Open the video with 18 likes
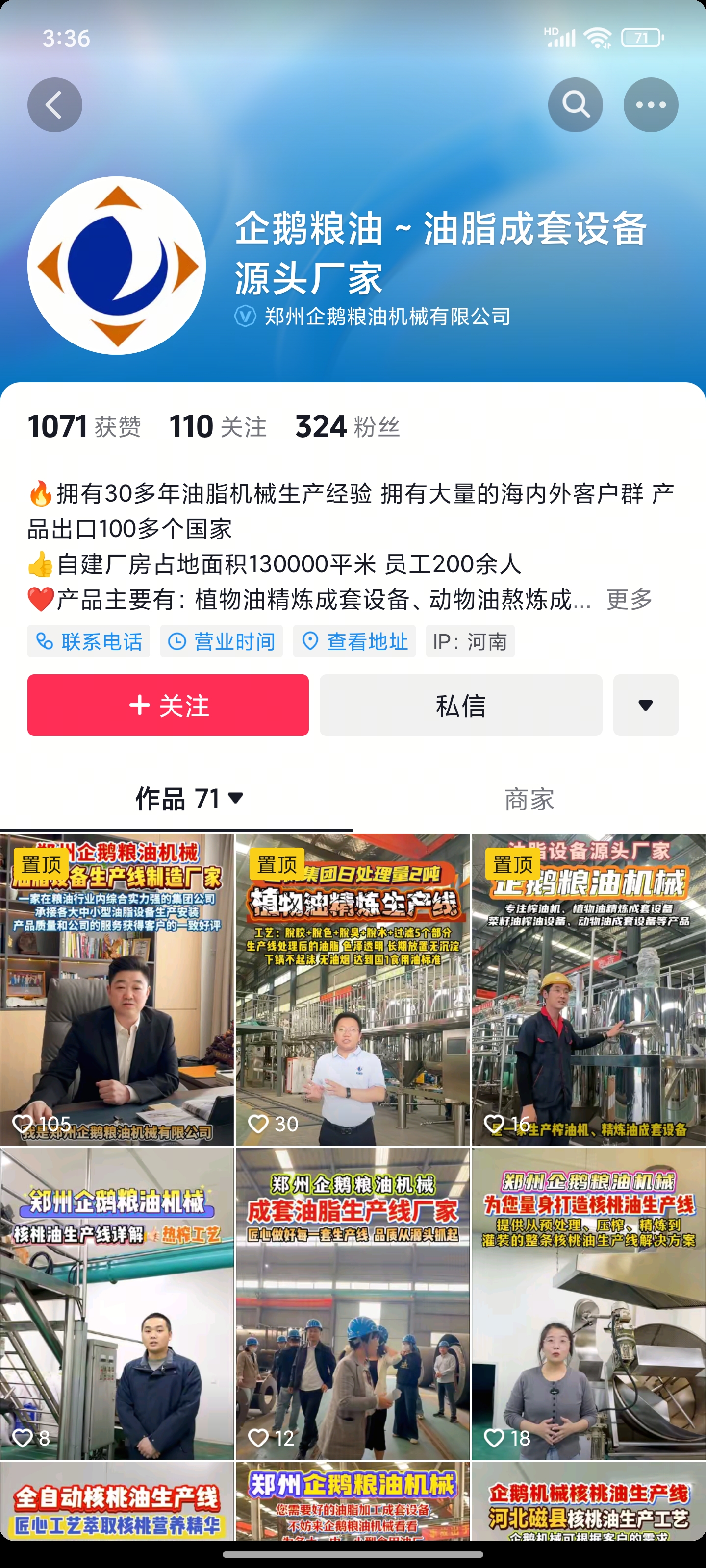The image size is (706, 1568). [x=588, y=1304]
